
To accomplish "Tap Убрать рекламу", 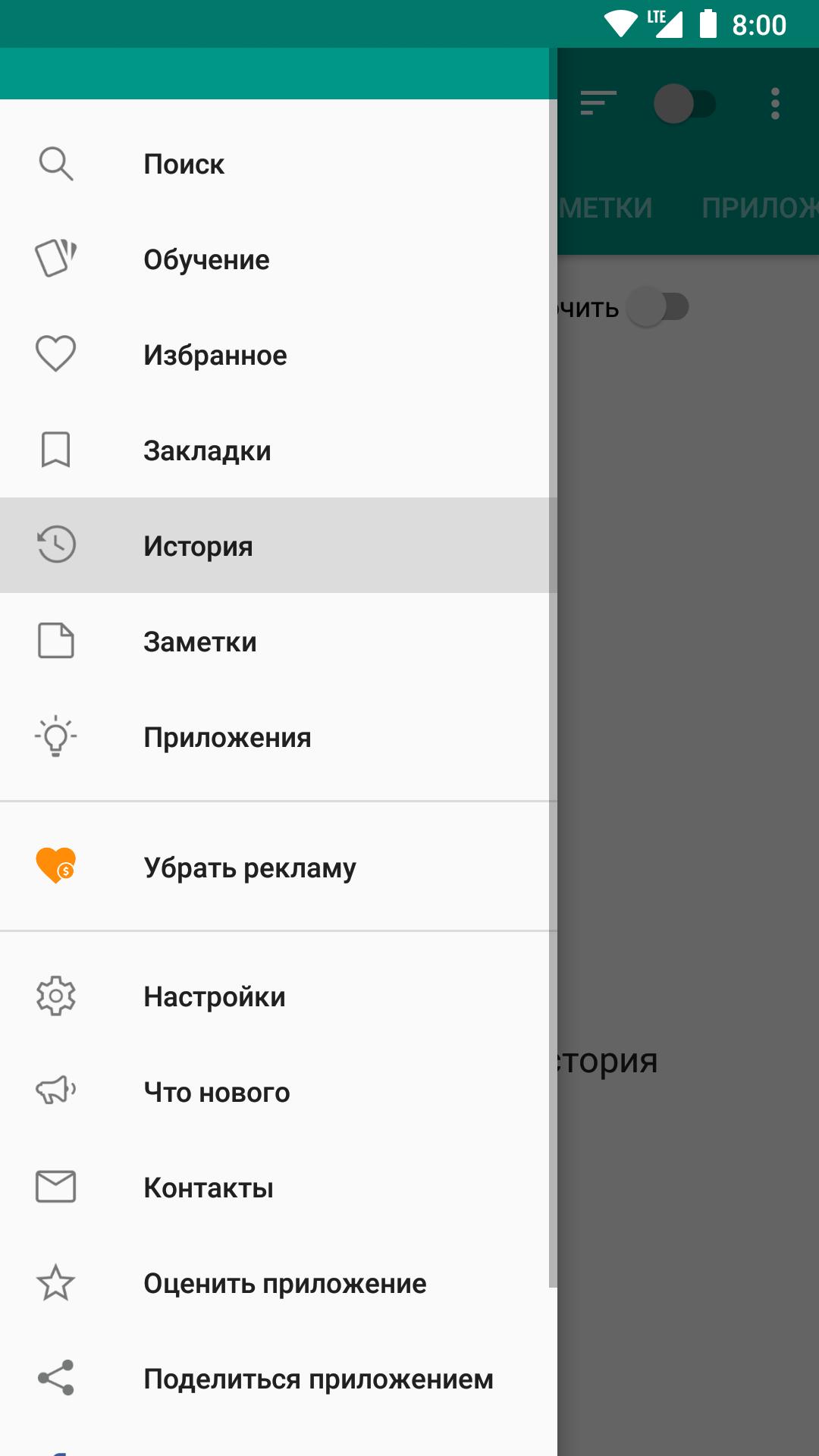I will (x=278, y=867).
